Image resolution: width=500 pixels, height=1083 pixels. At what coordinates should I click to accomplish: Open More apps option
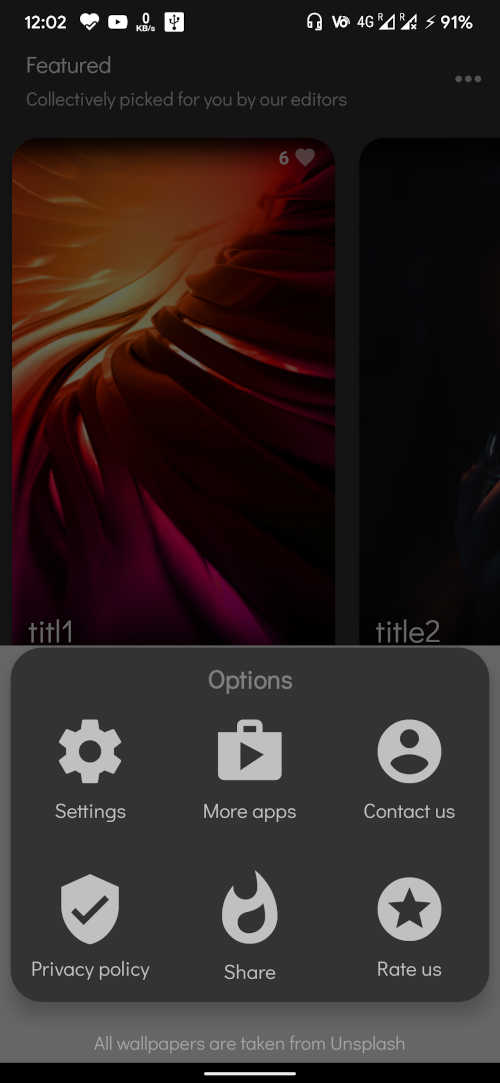coord(249,769)
